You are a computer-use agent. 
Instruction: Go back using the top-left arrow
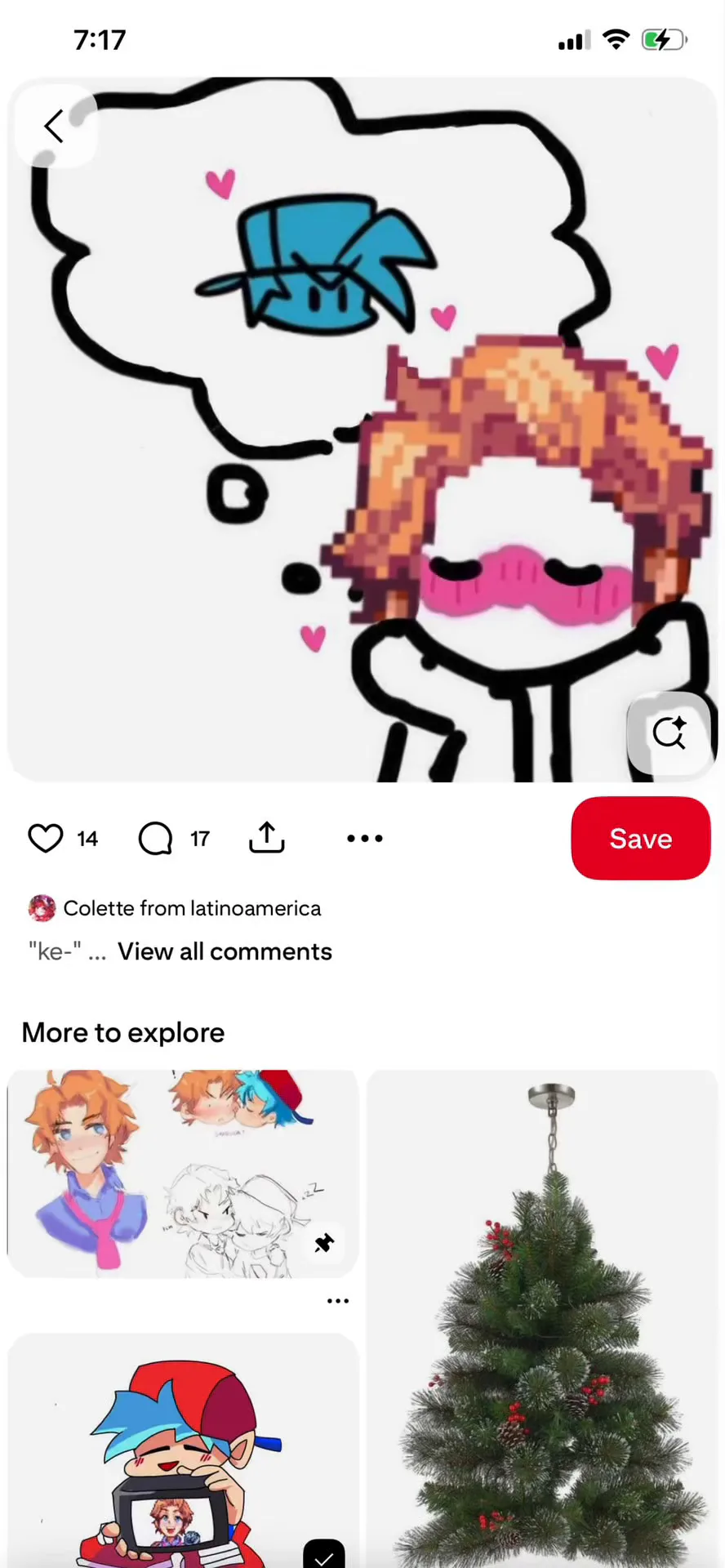[55, 127]
